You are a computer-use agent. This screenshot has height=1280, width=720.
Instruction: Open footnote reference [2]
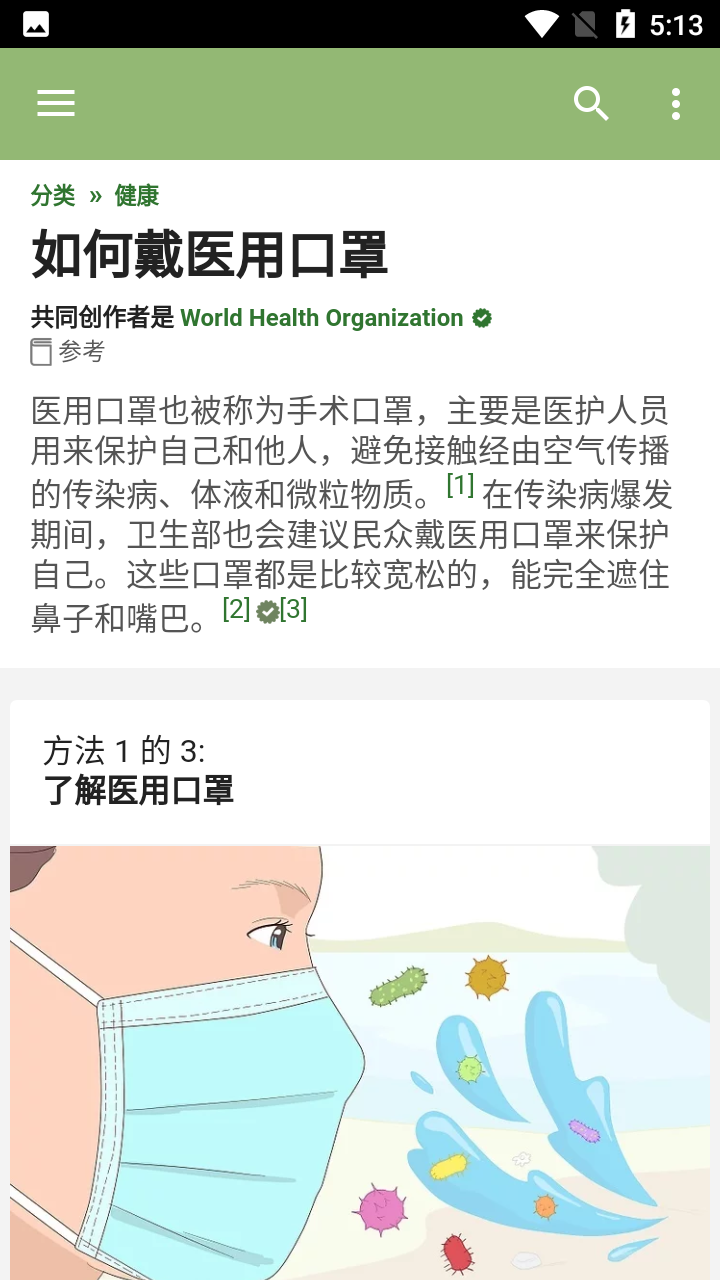(236, 608)
